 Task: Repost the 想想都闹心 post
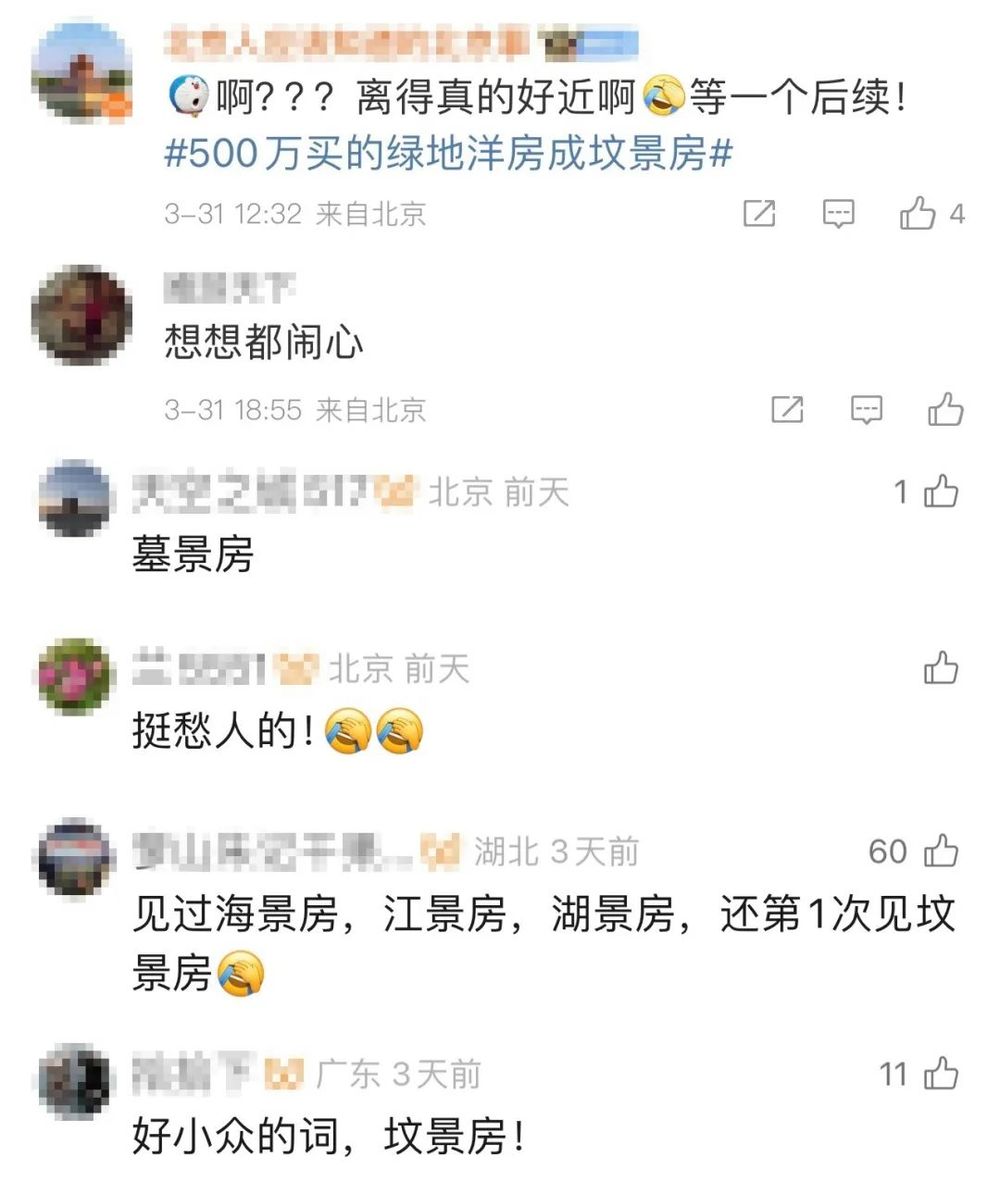pyautogui.click(x=787, y=409)
